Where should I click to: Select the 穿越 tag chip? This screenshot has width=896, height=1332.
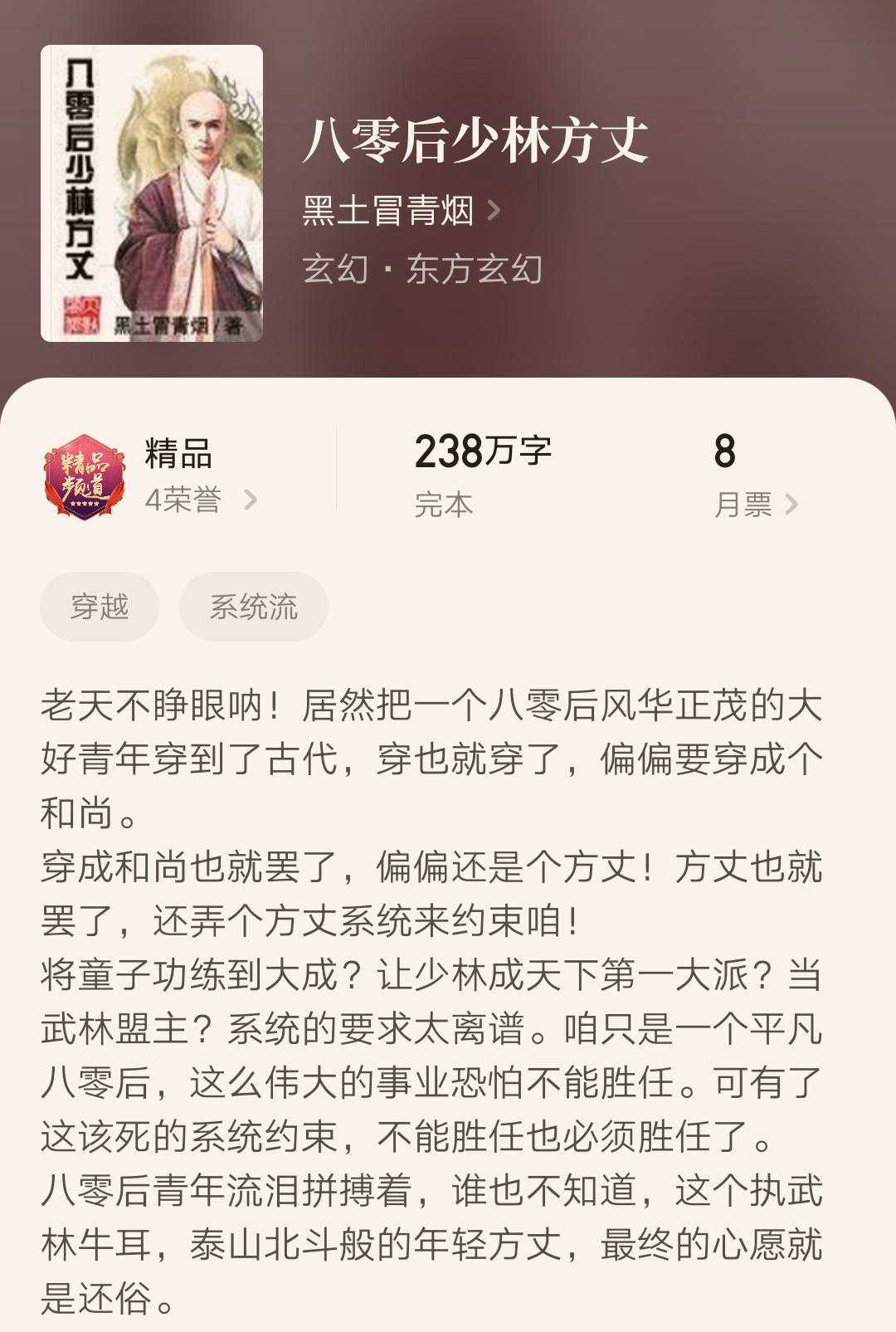point(98,607)
